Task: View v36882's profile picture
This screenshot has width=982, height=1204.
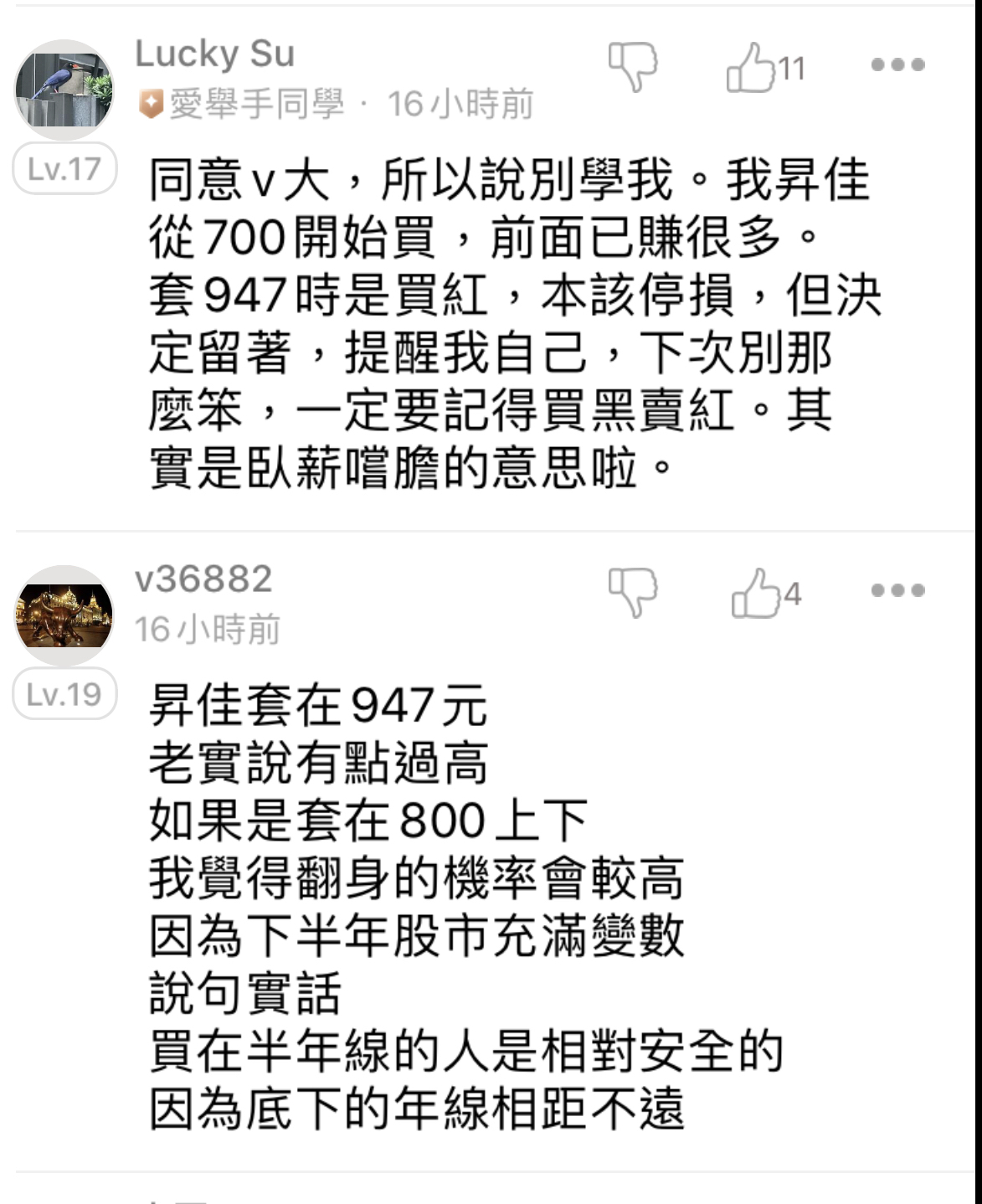Action: pyautogui.click(x=64, y=615)
